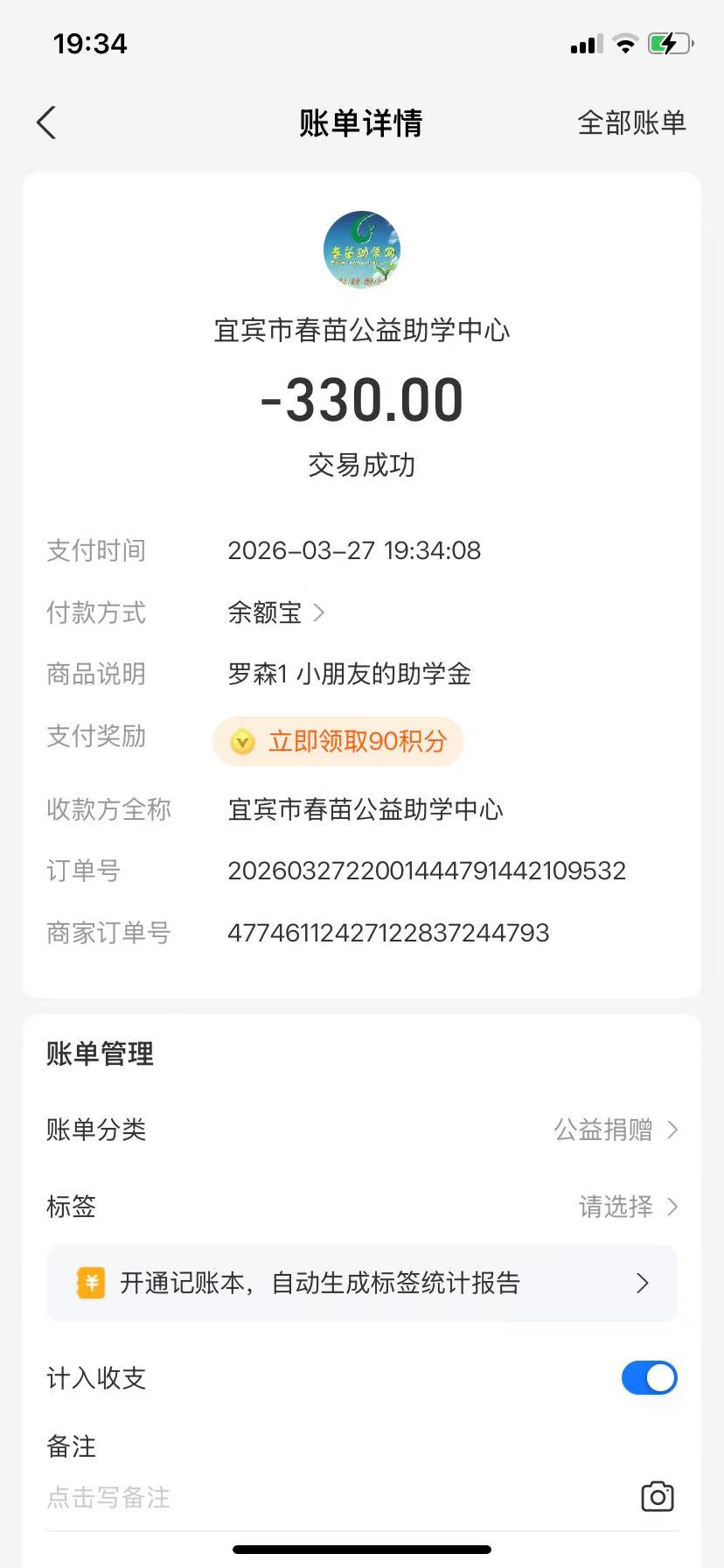
Task: Open 全部账单 in the top bar
Action: tap(631, 122)
